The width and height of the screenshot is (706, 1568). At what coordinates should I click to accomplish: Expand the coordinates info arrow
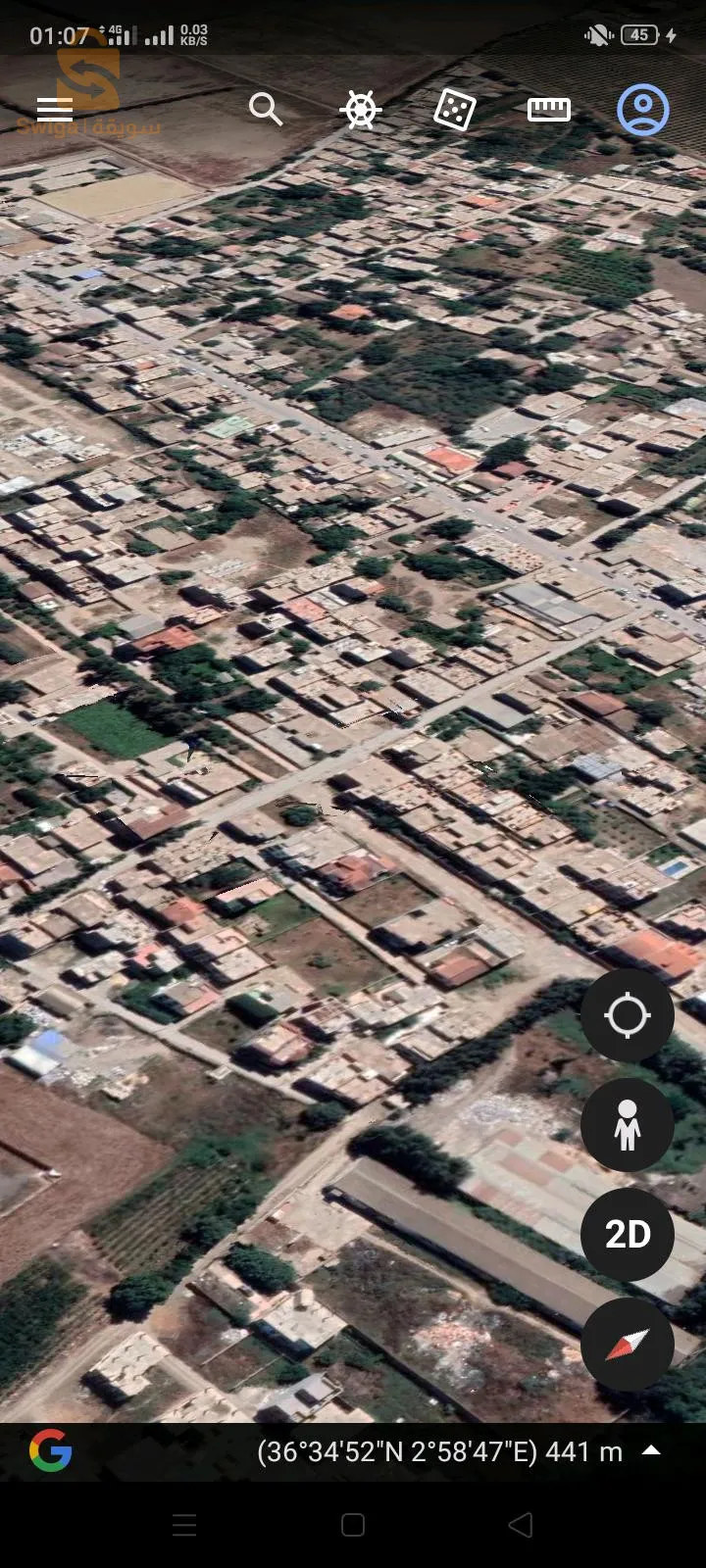click(651, 1450)
